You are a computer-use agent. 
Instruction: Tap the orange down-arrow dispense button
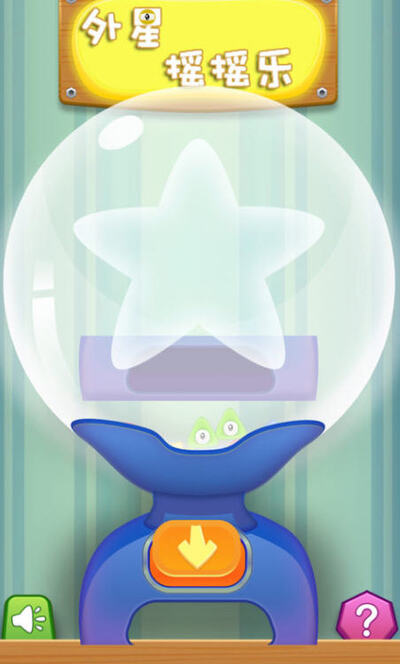click(198, 553)
